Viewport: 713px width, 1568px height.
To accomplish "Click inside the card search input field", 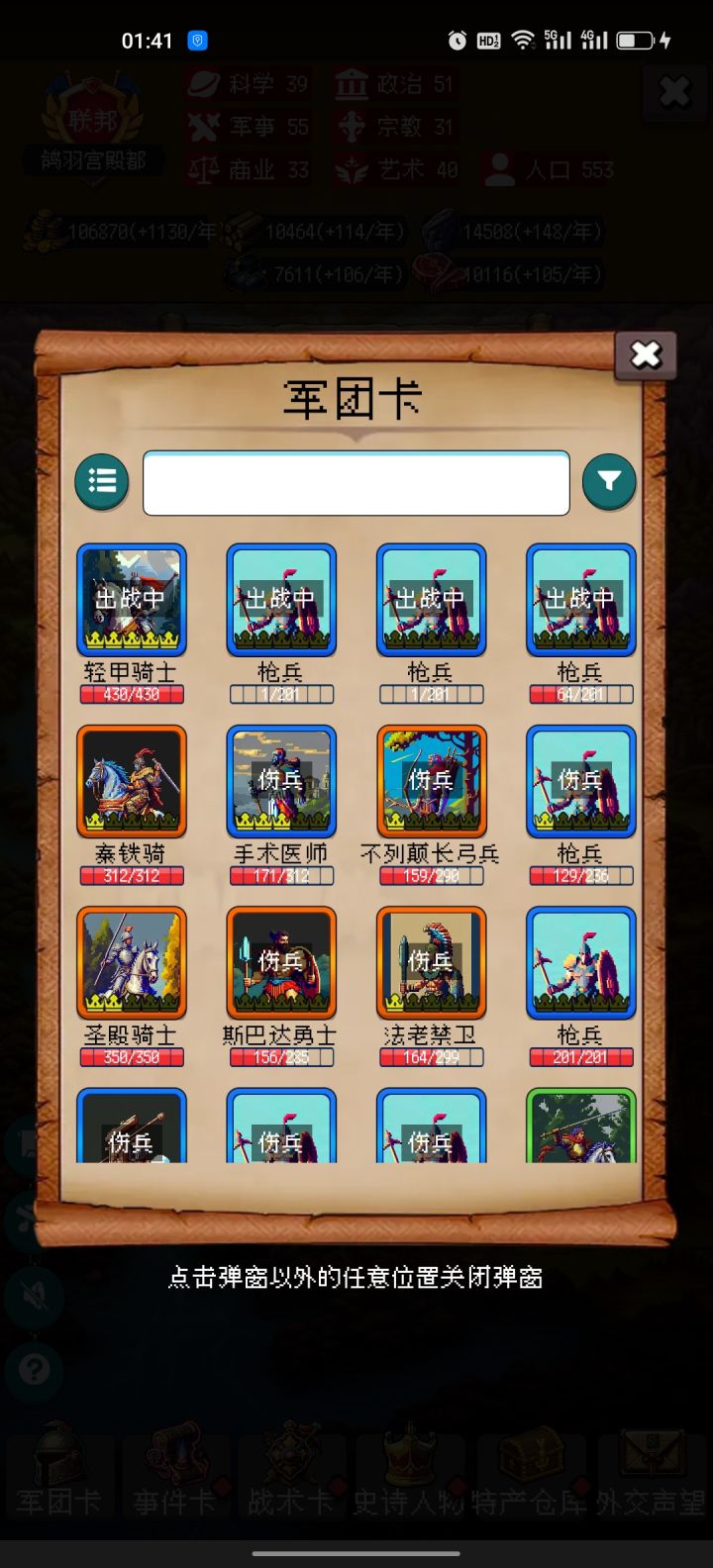I will 356,482.
